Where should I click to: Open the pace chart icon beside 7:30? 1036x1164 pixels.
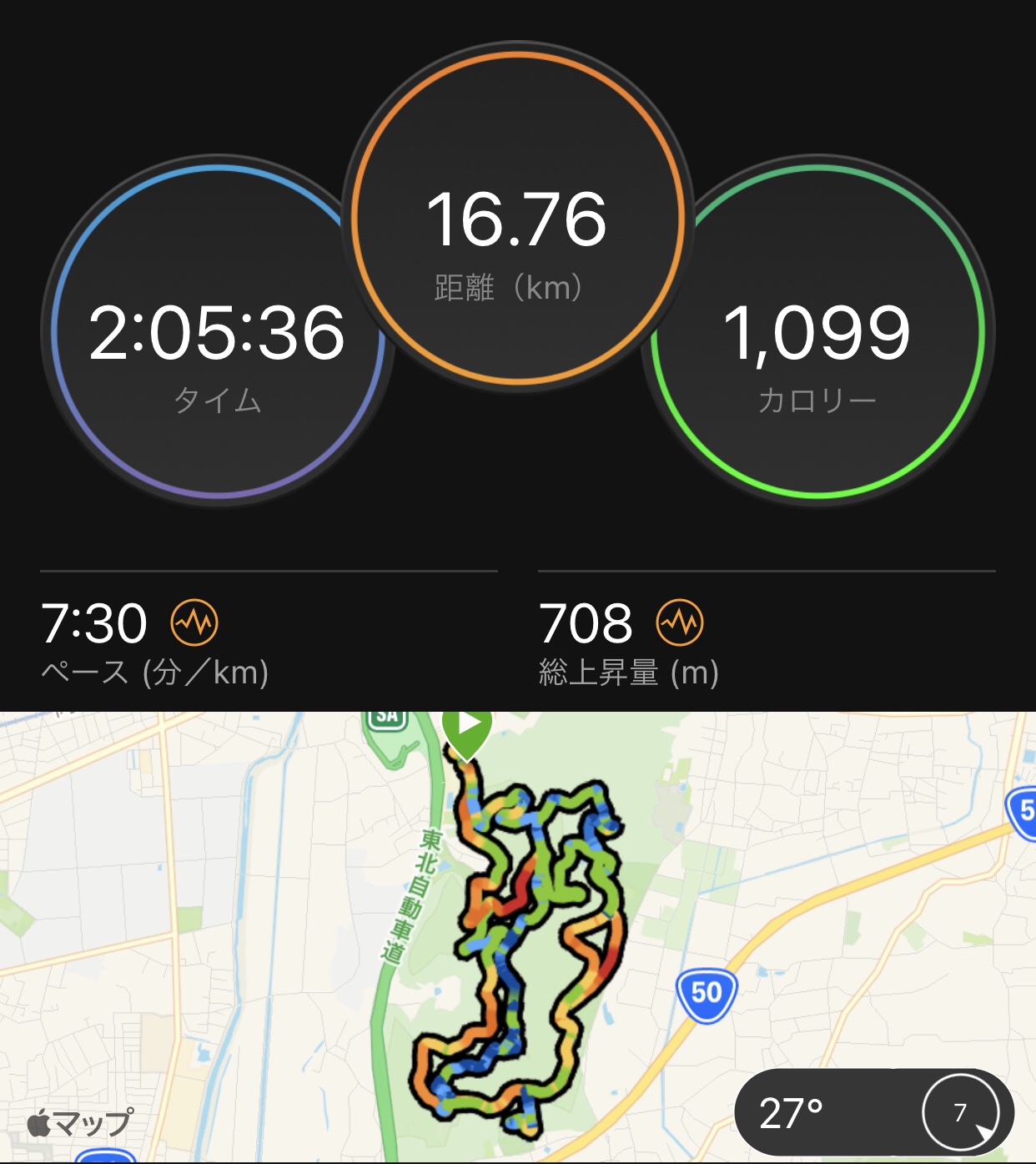(194, 622)
